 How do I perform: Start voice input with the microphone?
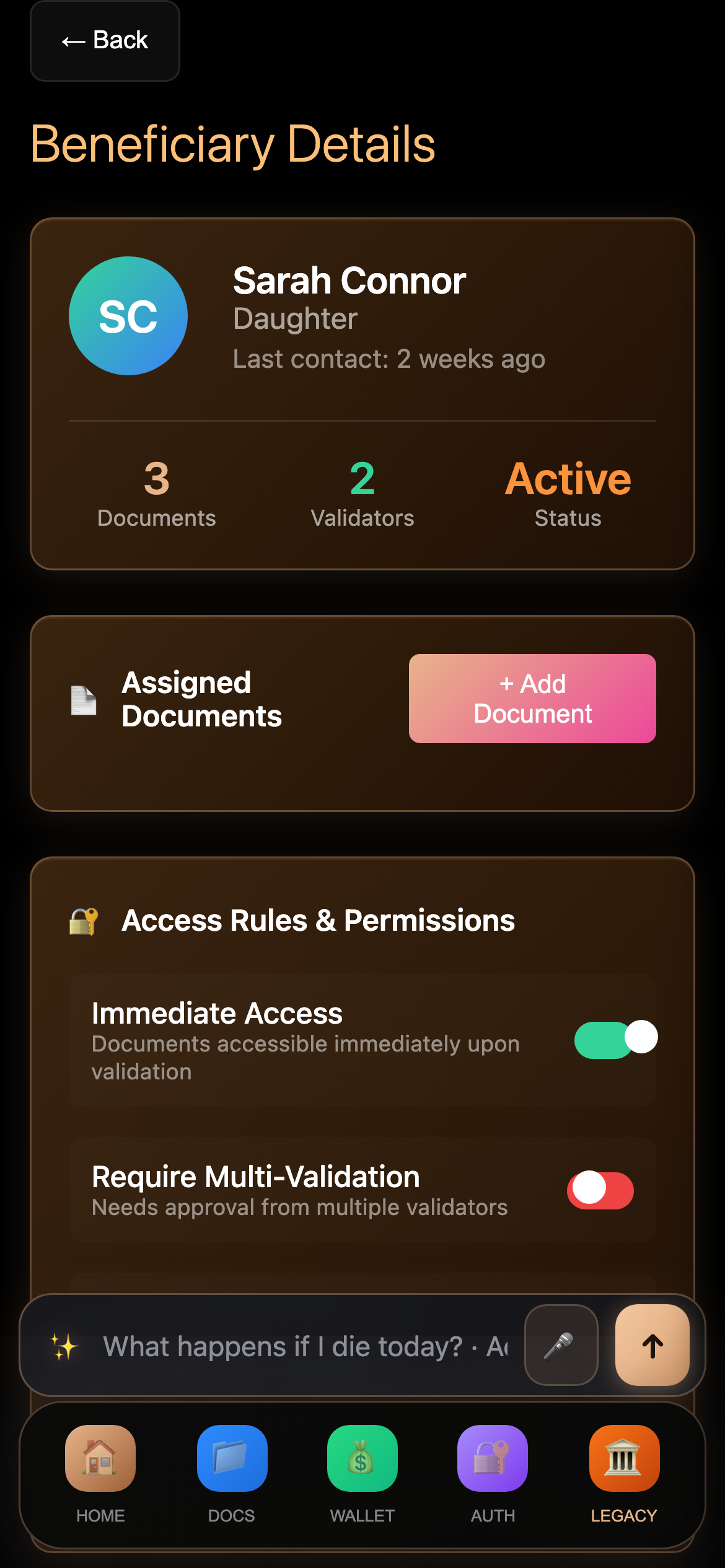pyautogui.click(x=561, y=1345)
